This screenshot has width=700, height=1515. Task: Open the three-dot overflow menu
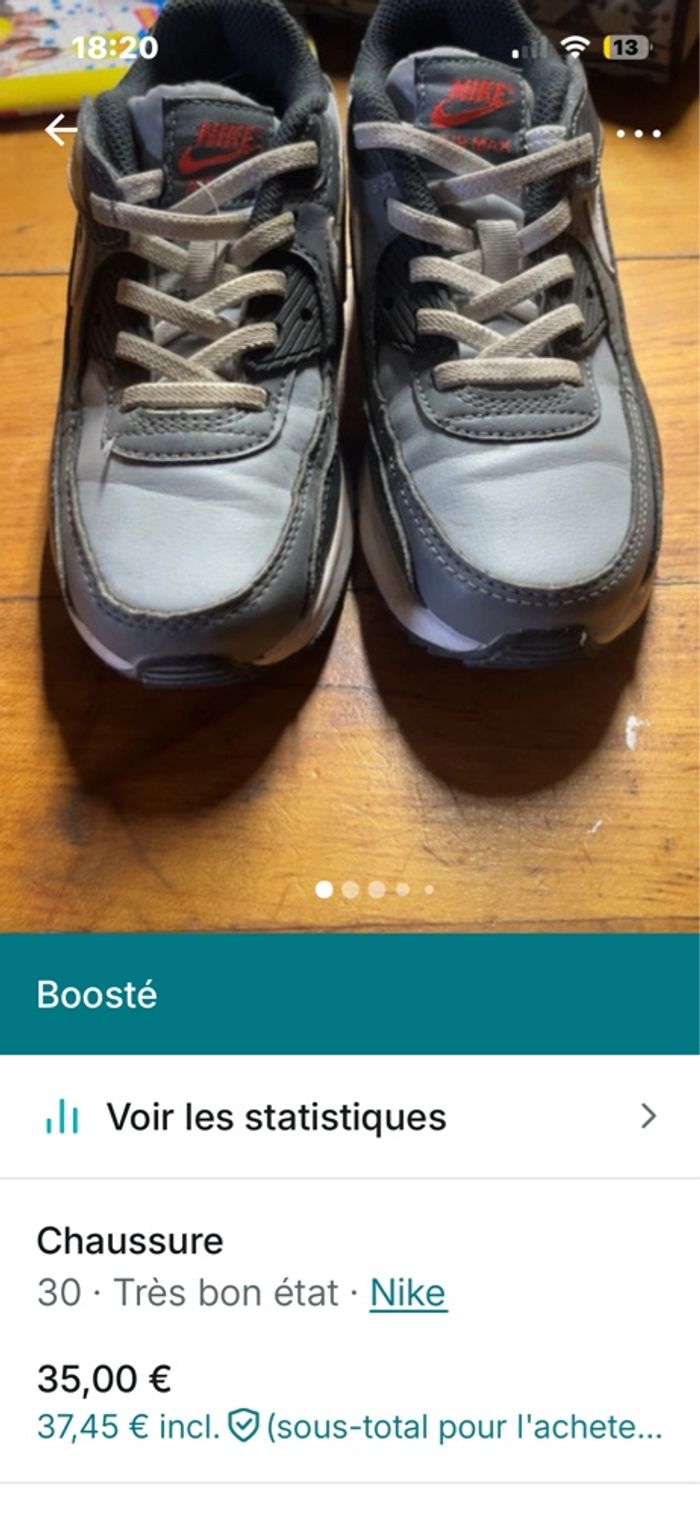[x=638, y=134]
